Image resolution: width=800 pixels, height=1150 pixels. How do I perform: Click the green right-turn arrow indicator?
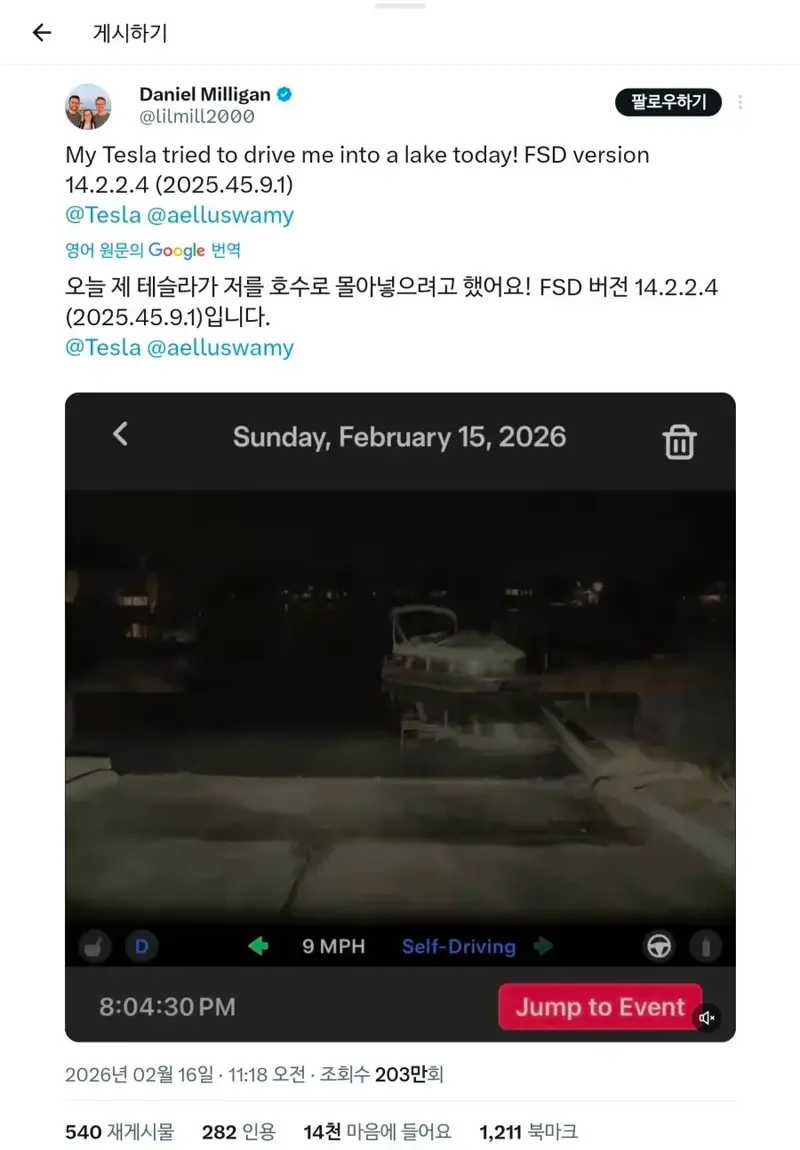[543, 946]
